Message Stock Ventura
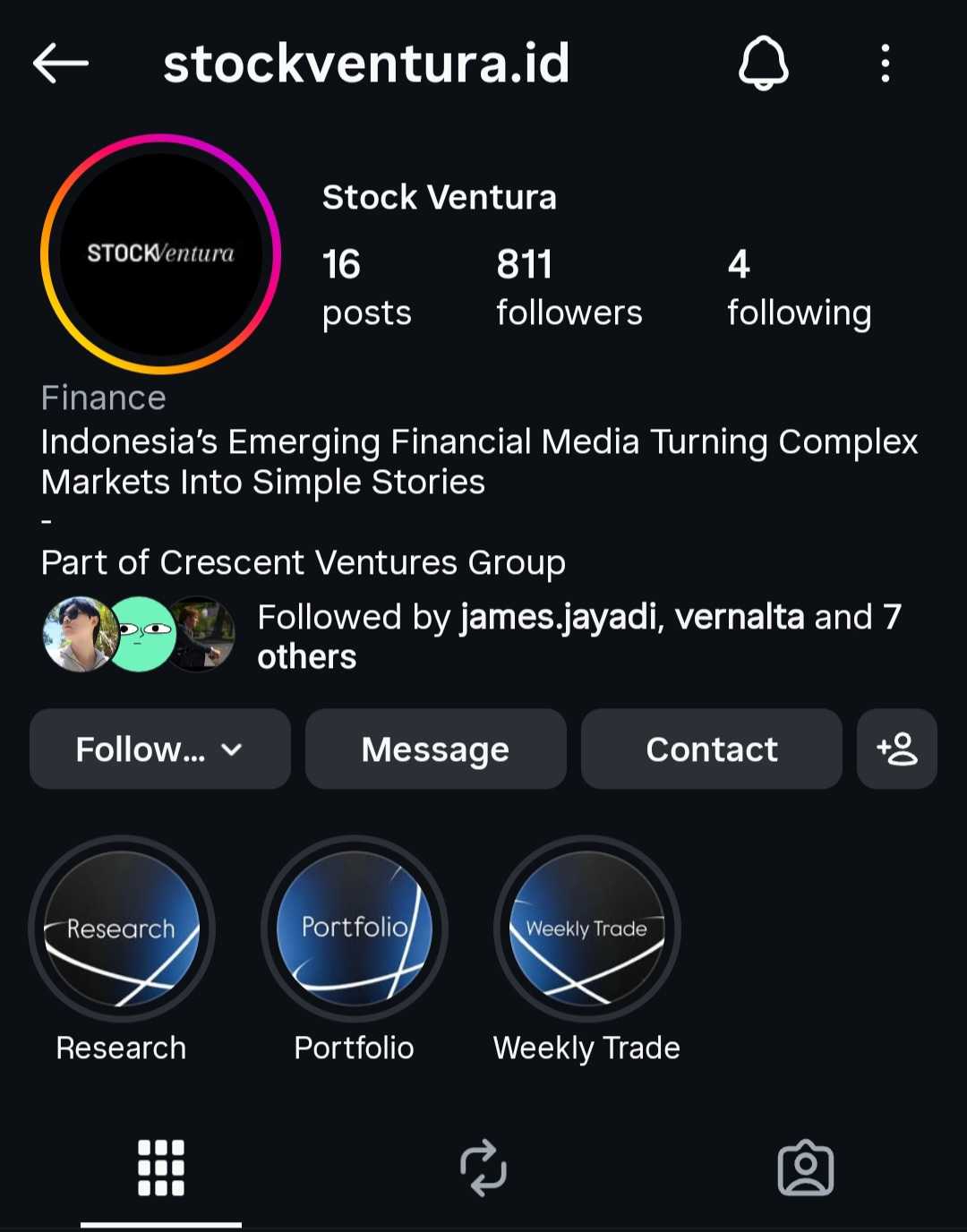Viewport: 967px width, 1232px height. point(436,749)
